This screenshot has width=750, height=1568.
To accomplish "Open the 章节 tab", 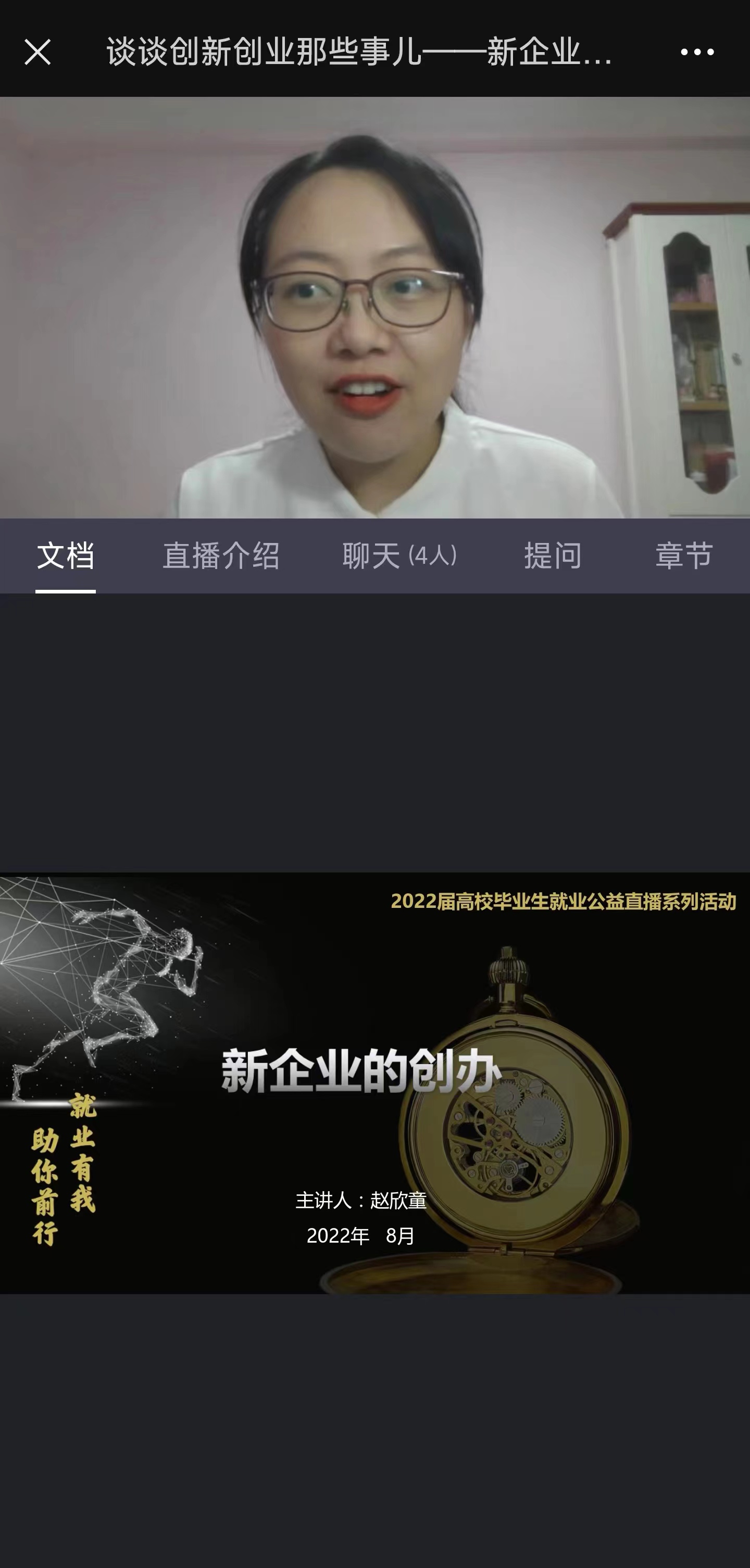I will click(683, 555).
